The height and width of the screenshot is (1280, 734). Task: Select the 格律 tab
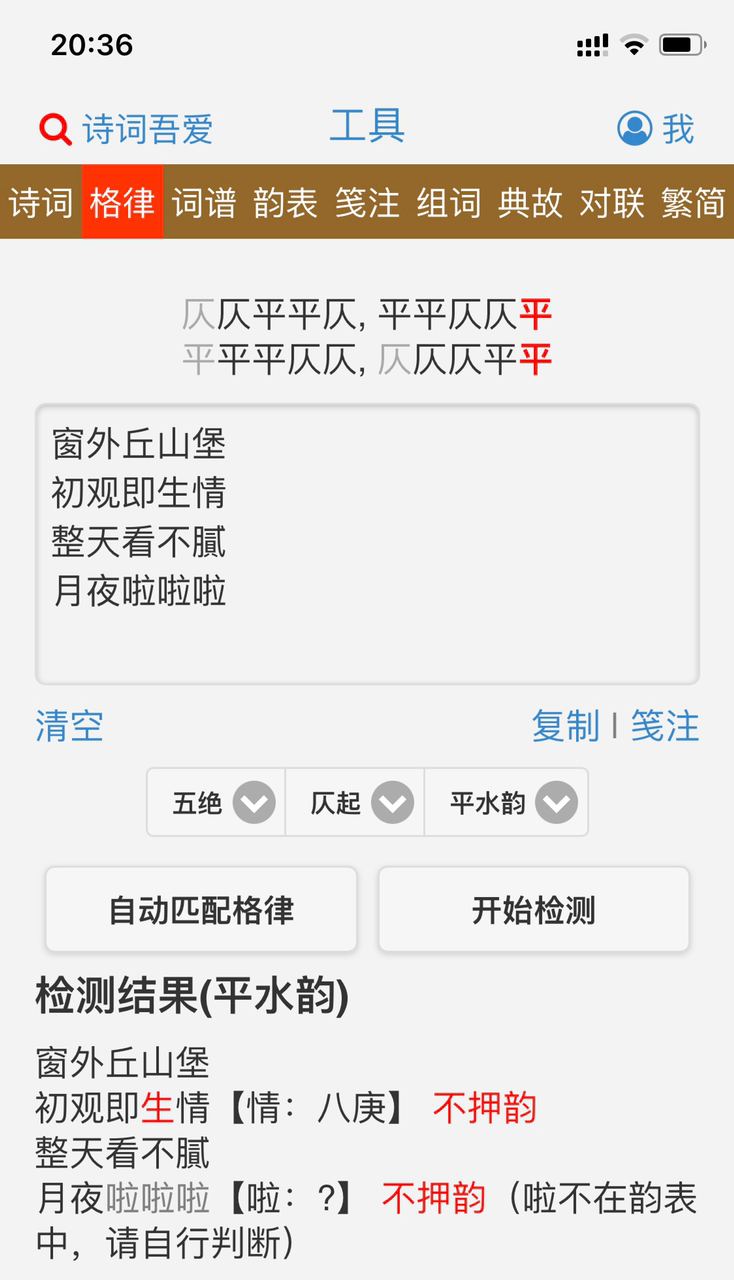coord(122,202)
